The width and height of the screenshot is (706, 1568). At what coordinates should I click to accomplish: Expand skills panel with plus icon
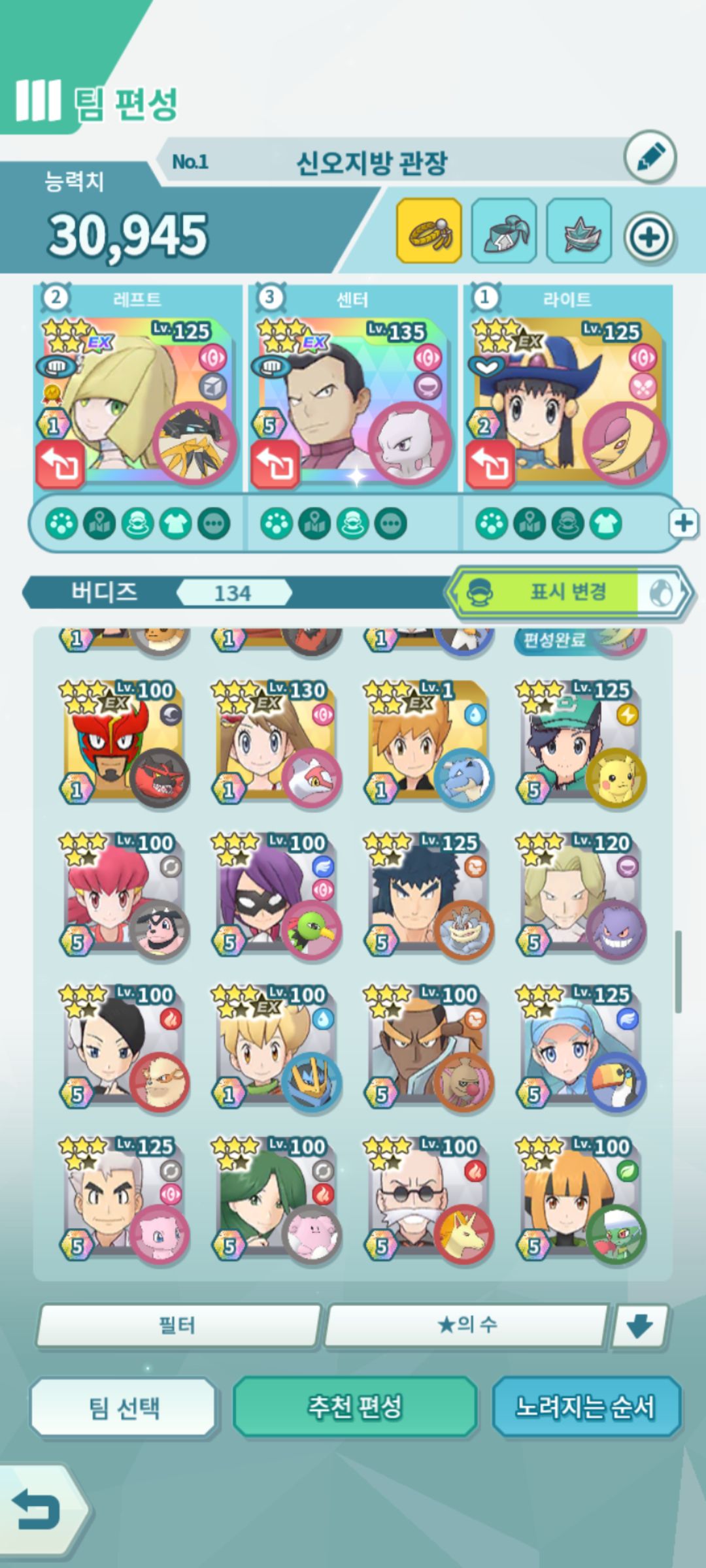(x=683, y=523)
